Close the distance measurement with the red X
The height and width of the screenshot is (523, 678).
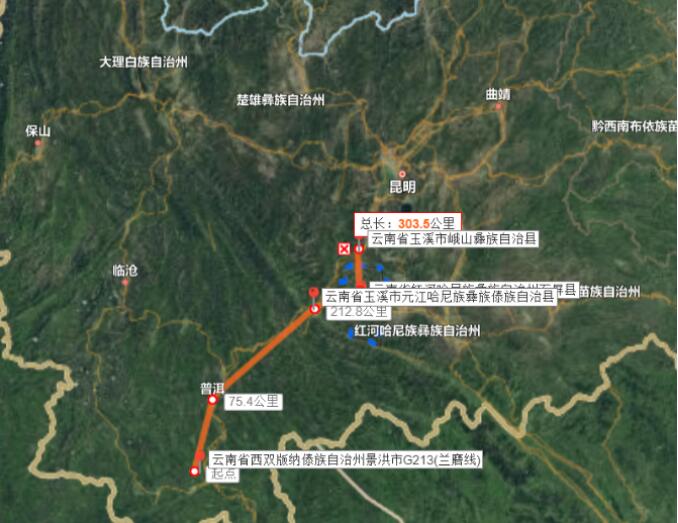point(345,248)
